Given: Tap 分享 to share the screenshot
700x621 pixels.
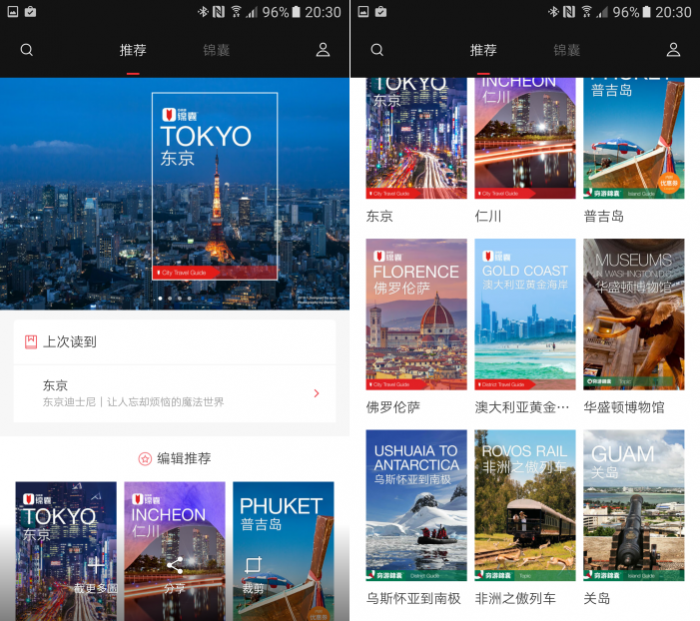Looking at the screenshot, I should click(175, 573).
